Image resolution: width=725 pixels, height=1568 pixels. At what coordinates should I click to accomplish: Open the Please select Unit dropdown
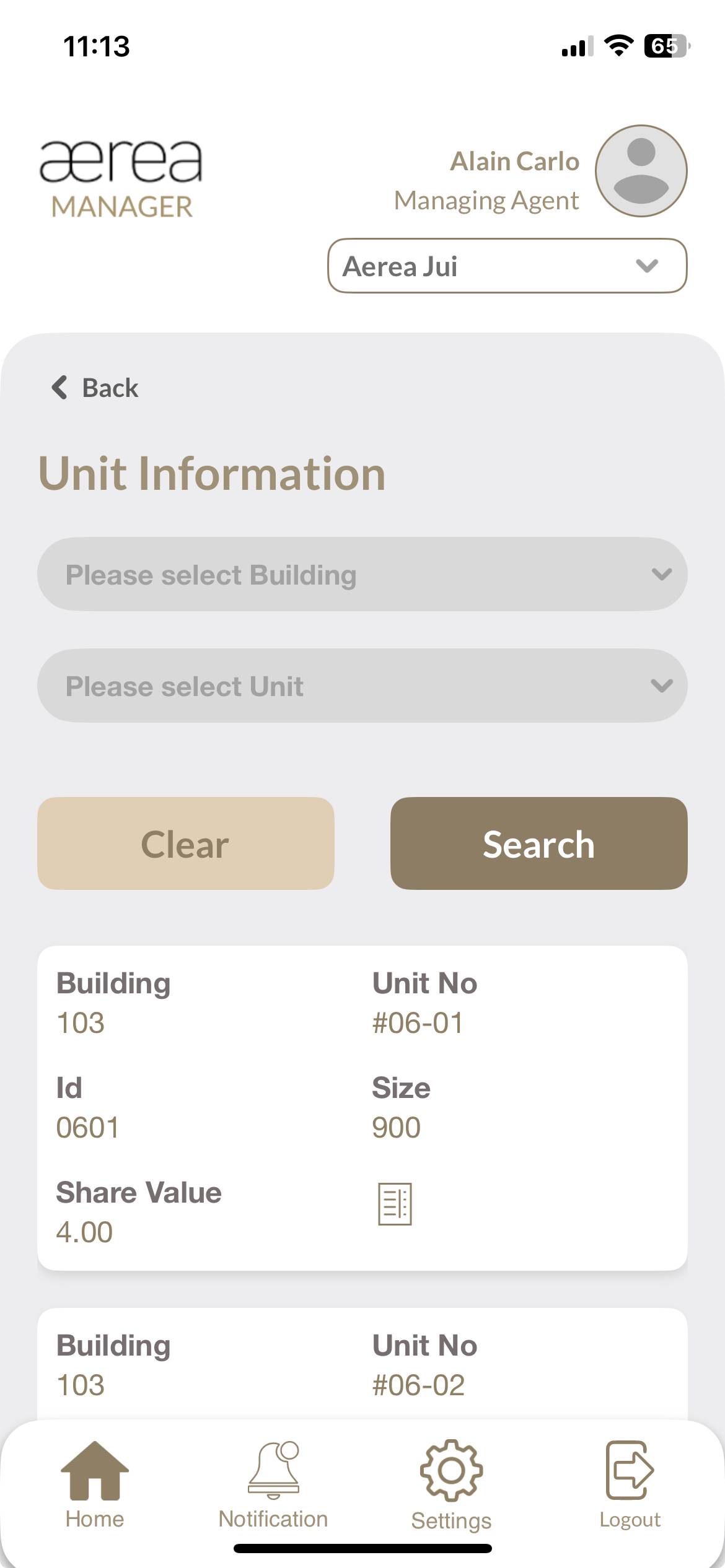pos(362,686)
